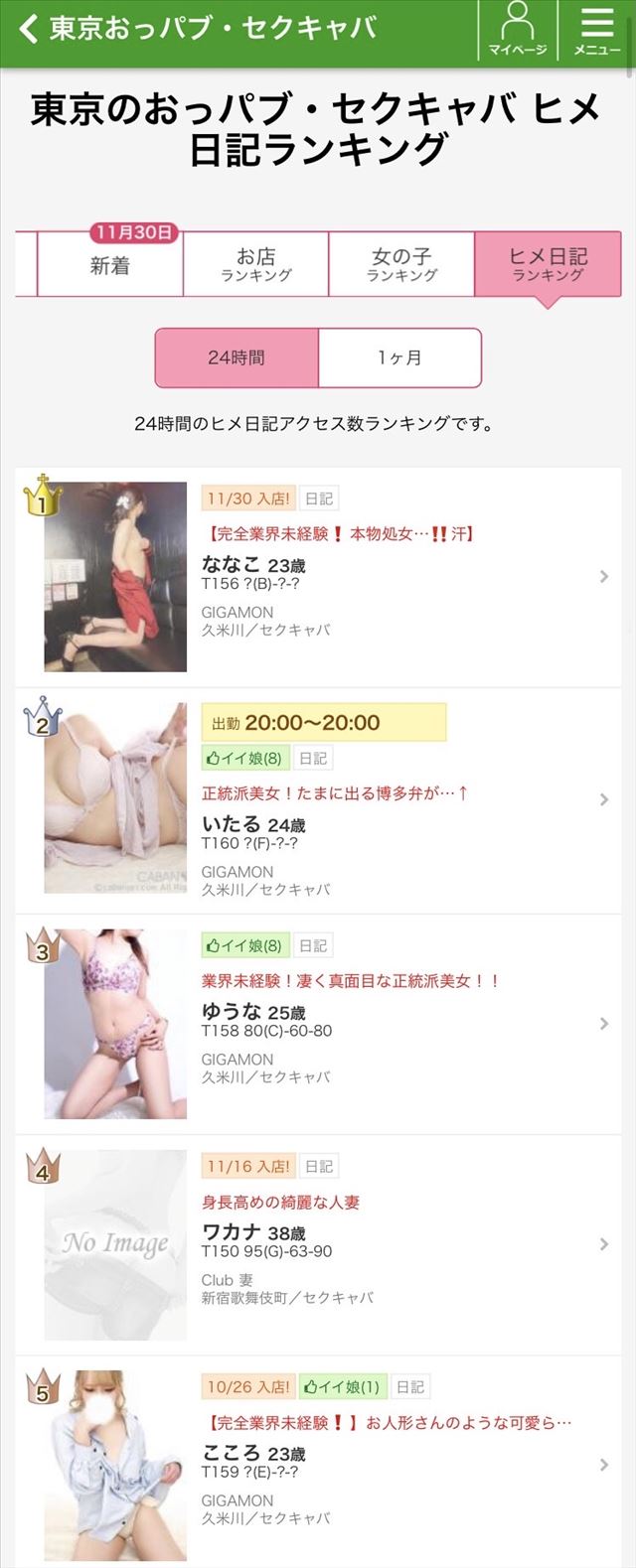Show the 24時間 ranking
636x1568 pixels.
click(x=237, y=357)
